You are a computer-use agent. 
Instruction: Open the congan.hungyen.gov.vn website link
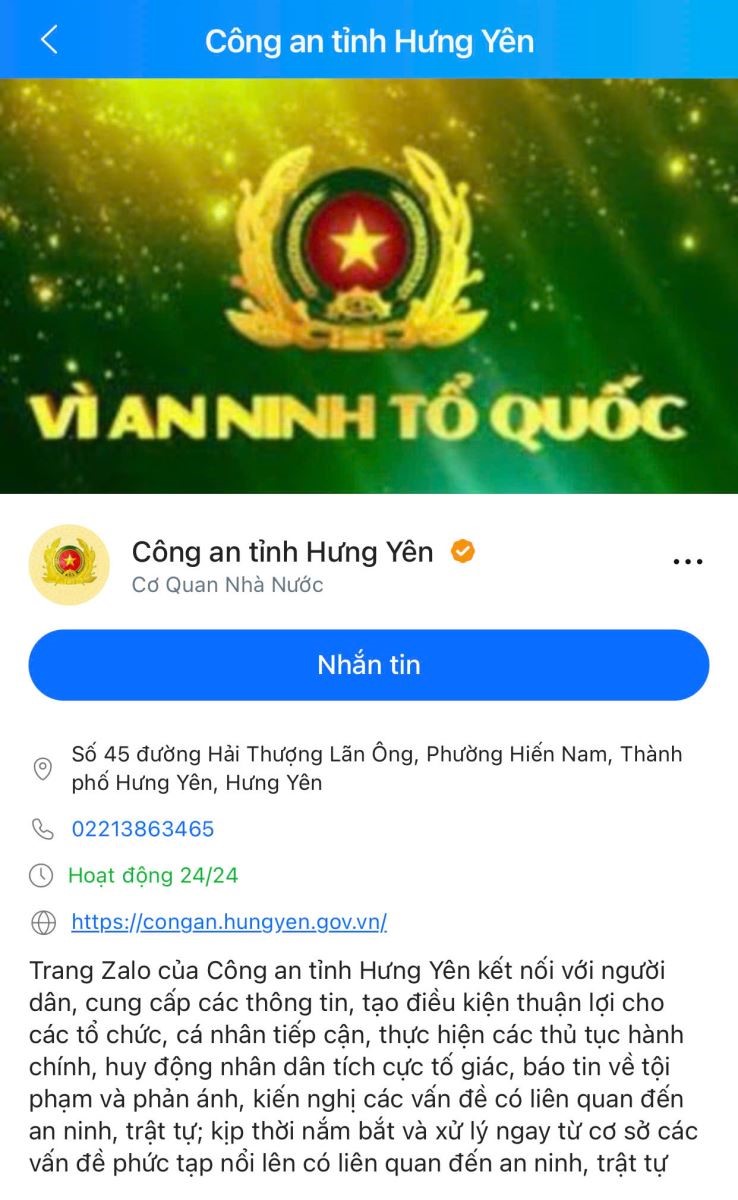coord(229,922)
